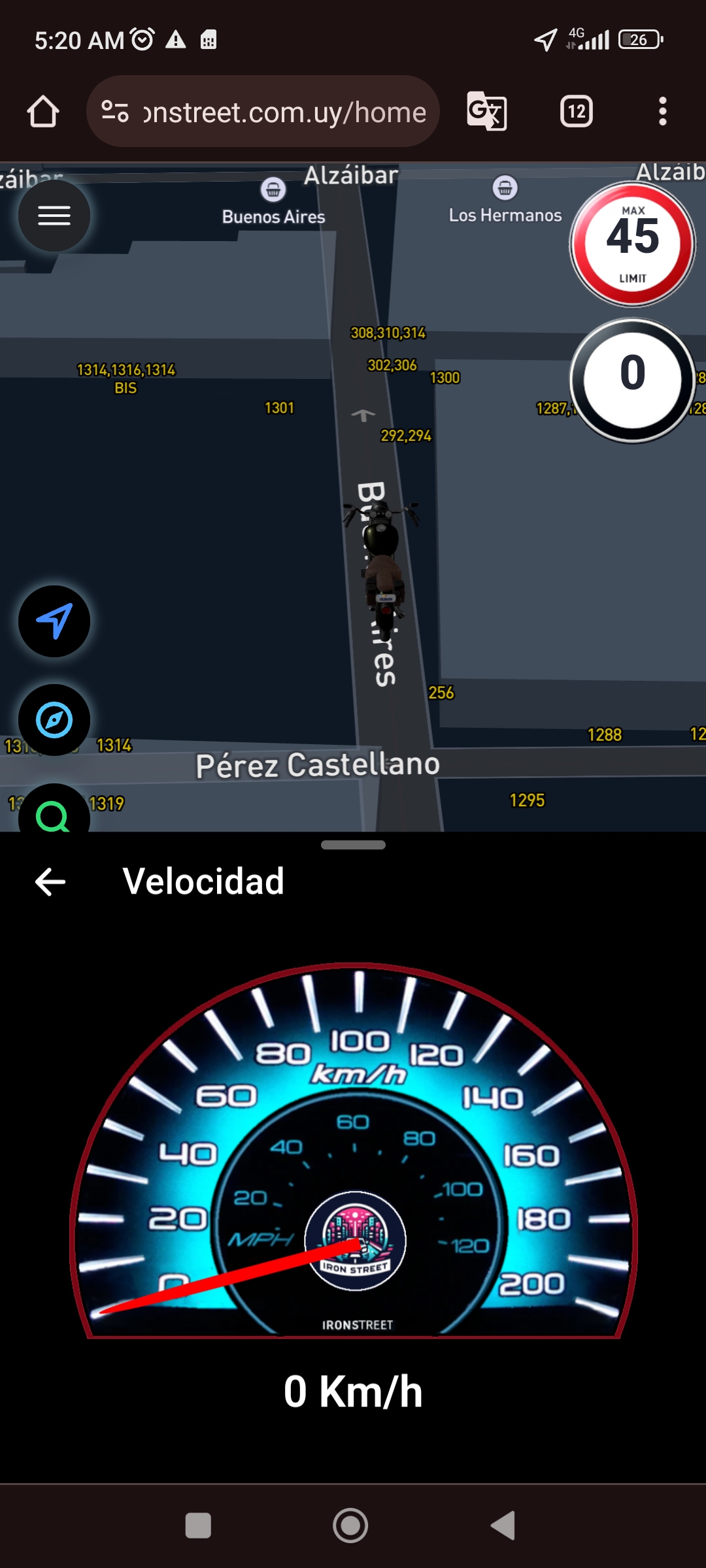This screenshot has width=706, height=1568.
Task: View the 12 open browser tabs
Action: click(577, 112)
